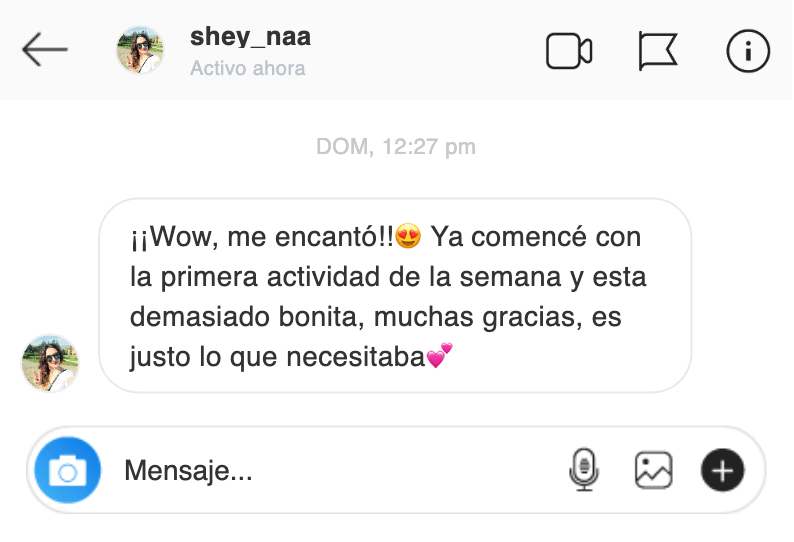The width and height of the screenshot is (794, 542).
Task: Start a video call with shey_naa
Action: point(569,50)
